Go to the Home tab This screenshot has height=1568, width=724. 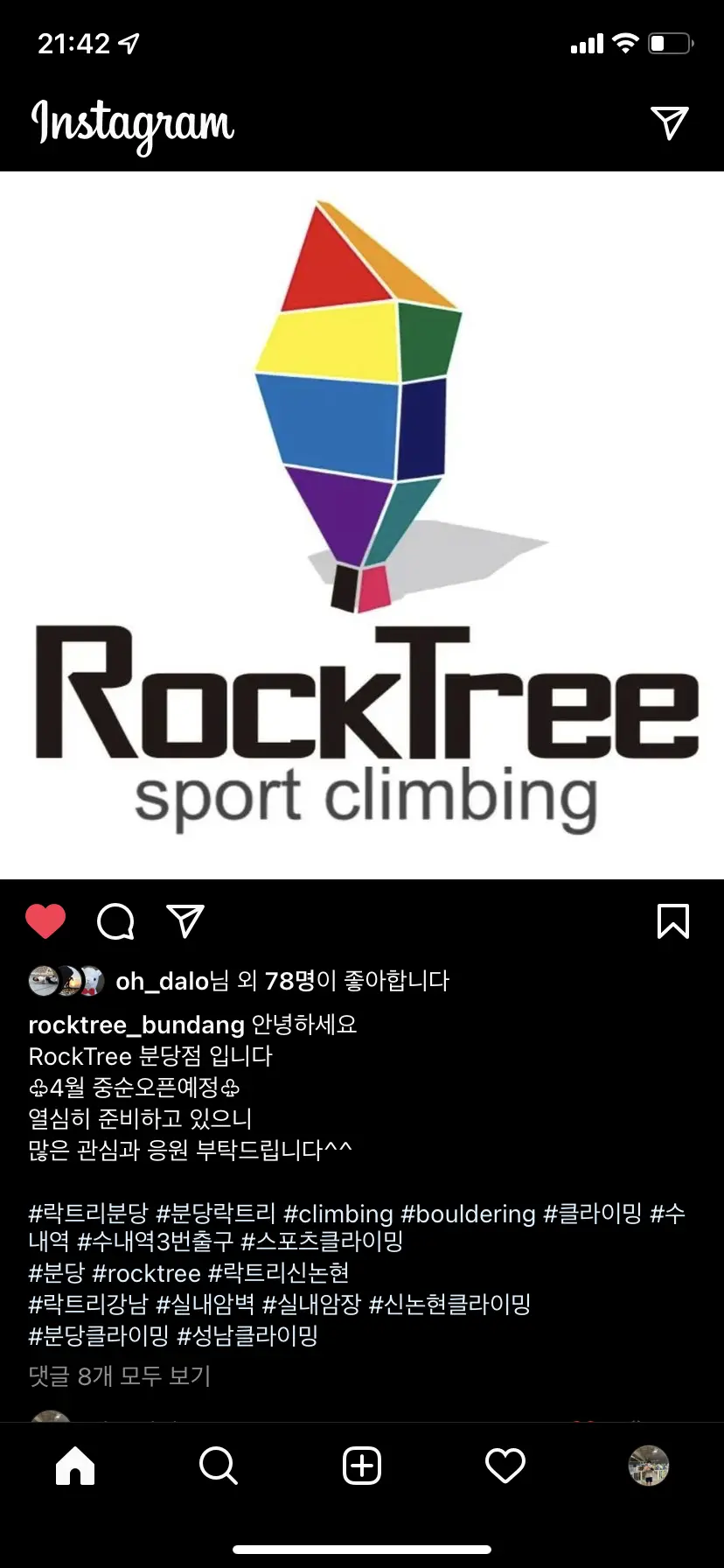pyautogui.click(x=75, y=1465)
